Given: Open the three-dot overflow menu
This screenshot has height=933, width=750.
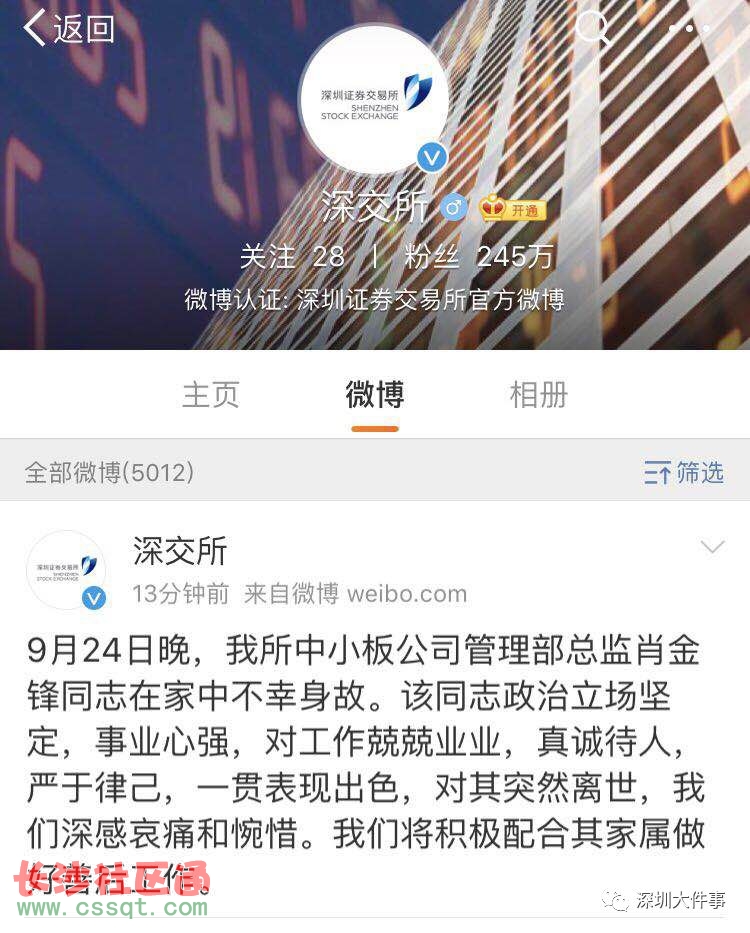Looking at the screenshot, I should [689, 29].
